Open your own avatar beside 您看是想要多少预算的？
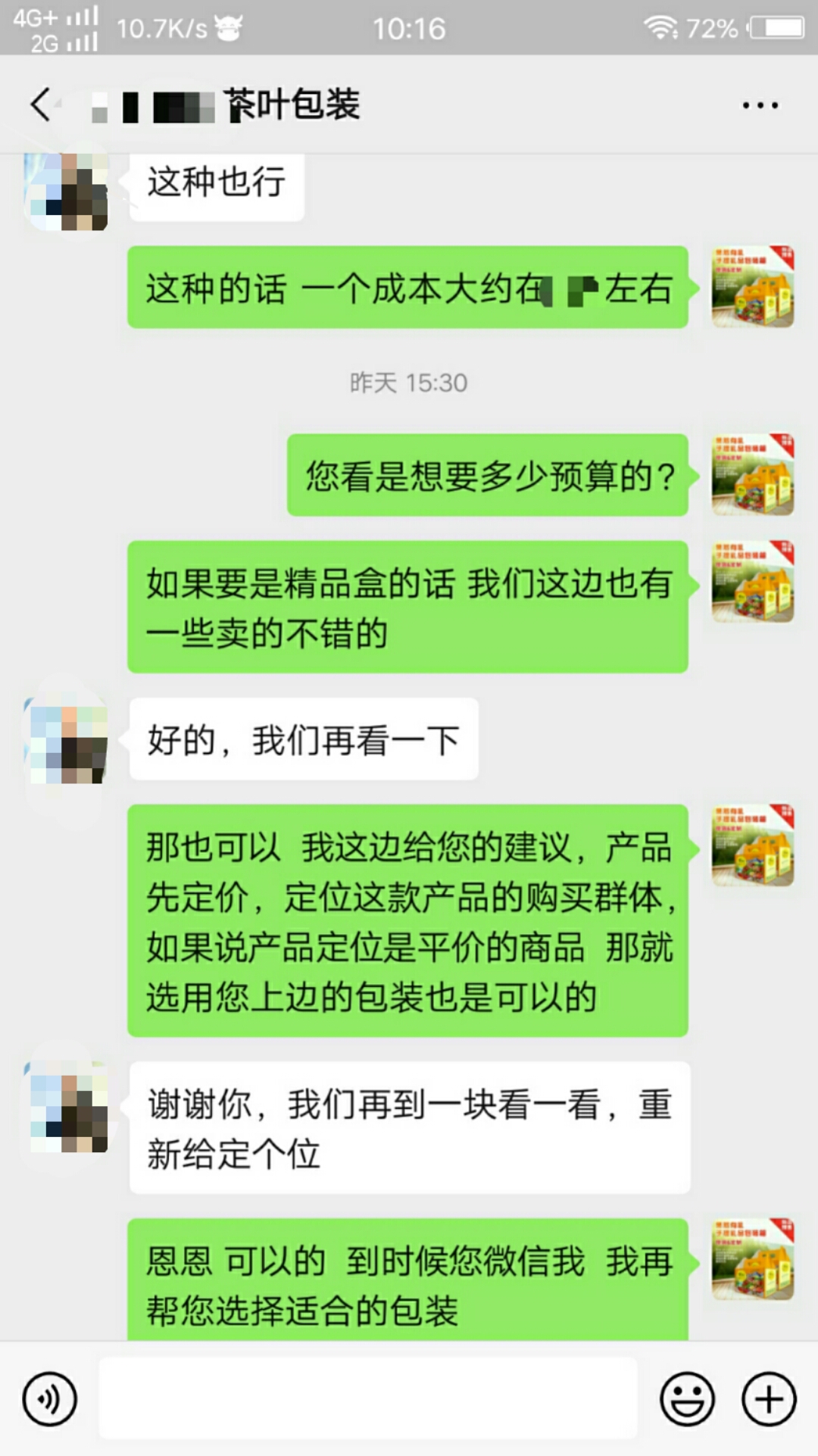The width and height of the screenshot is (818, 1456). coord(752,475)
